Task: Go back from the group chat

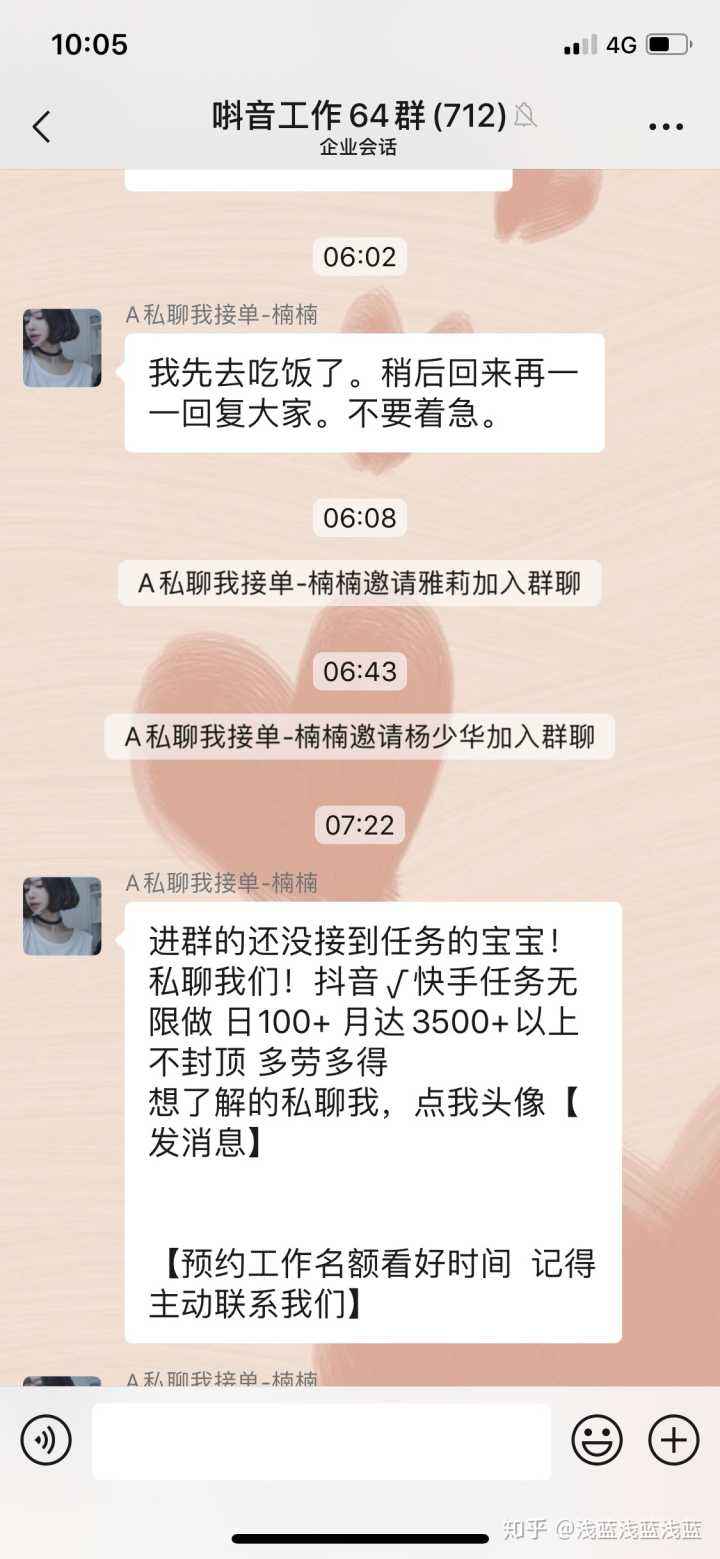Action: 41,127
